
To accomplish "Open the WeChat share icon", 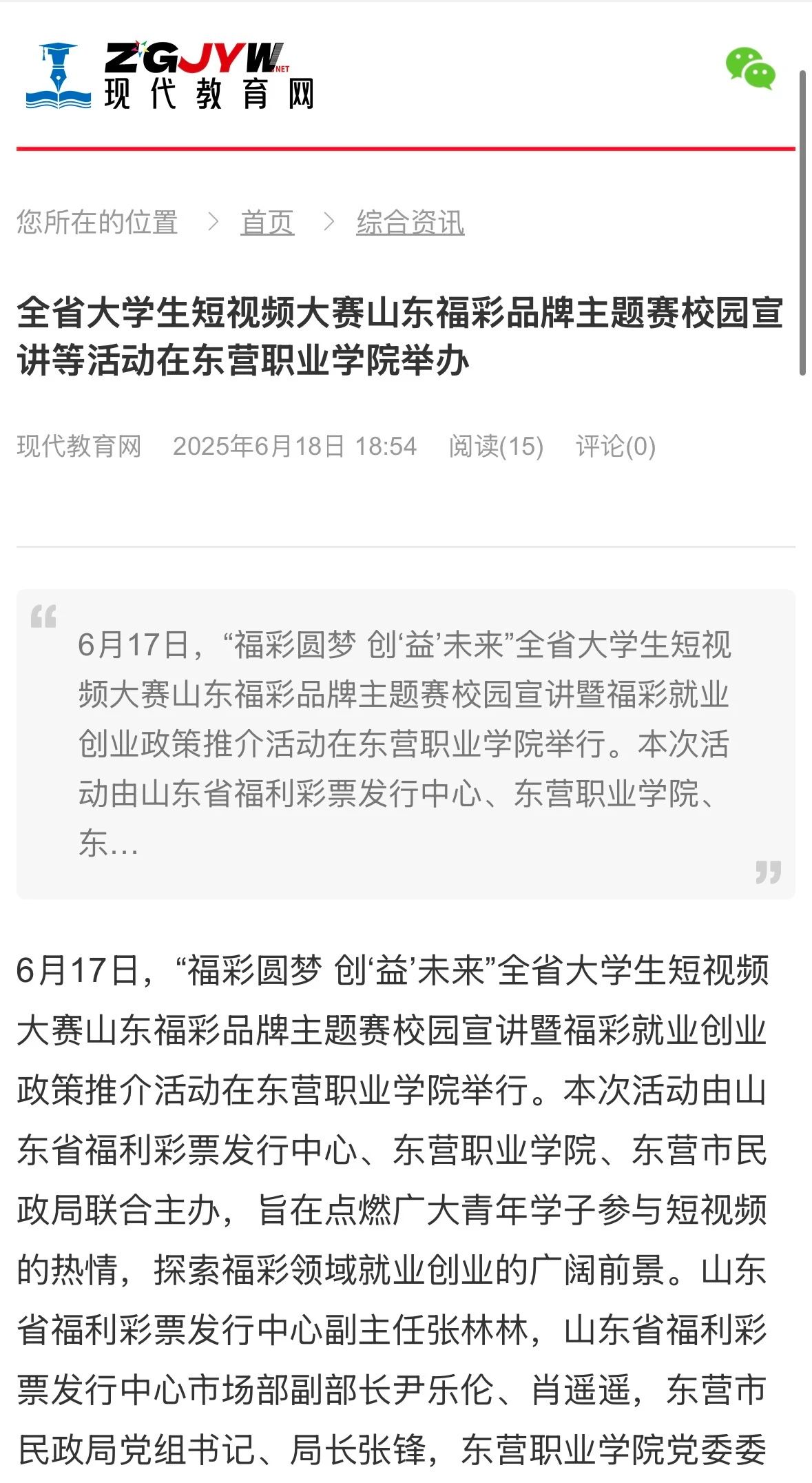I will (750, 68).
